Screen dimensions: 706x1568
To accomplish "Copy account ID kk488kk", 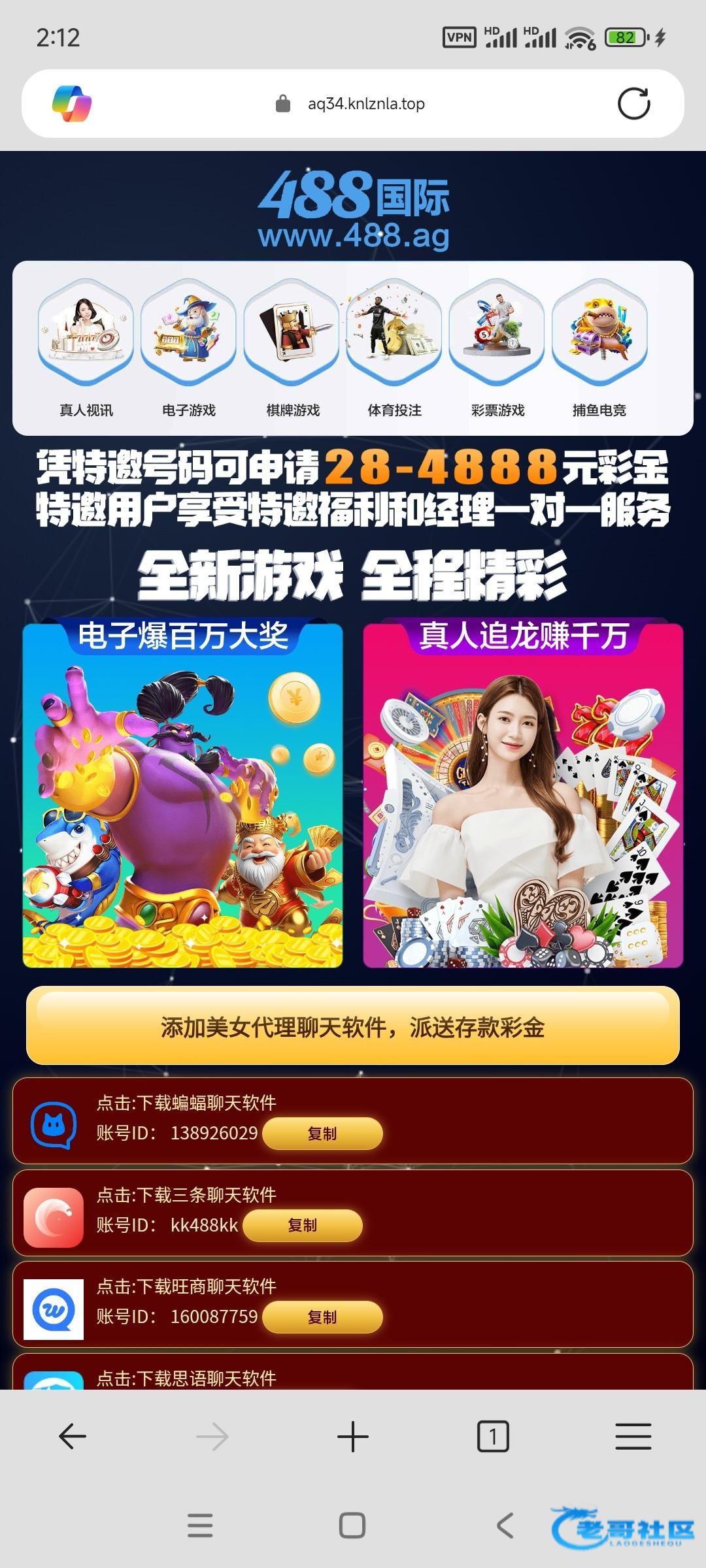I will tap(303, 1225).
